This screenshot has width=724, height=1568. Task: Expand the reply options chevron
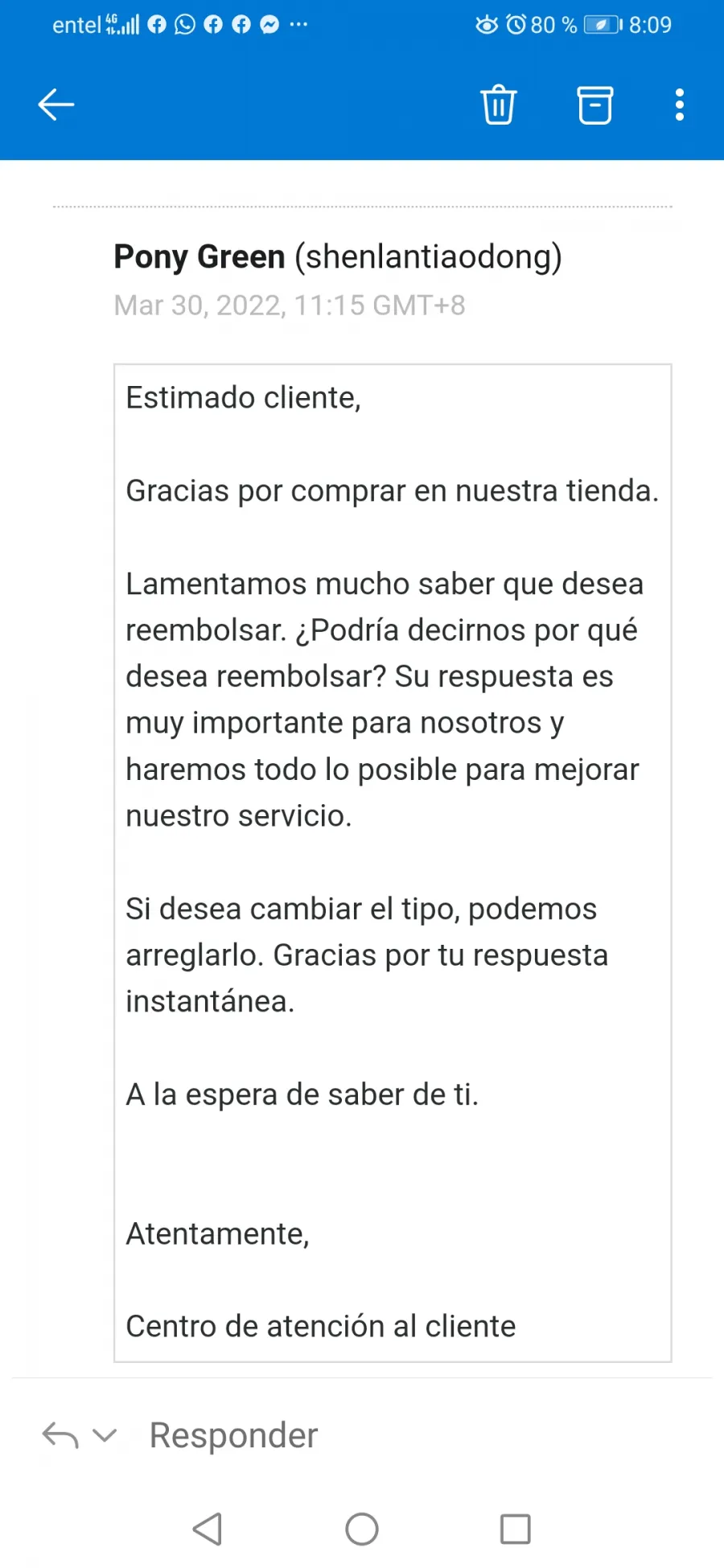(105, 1435)
